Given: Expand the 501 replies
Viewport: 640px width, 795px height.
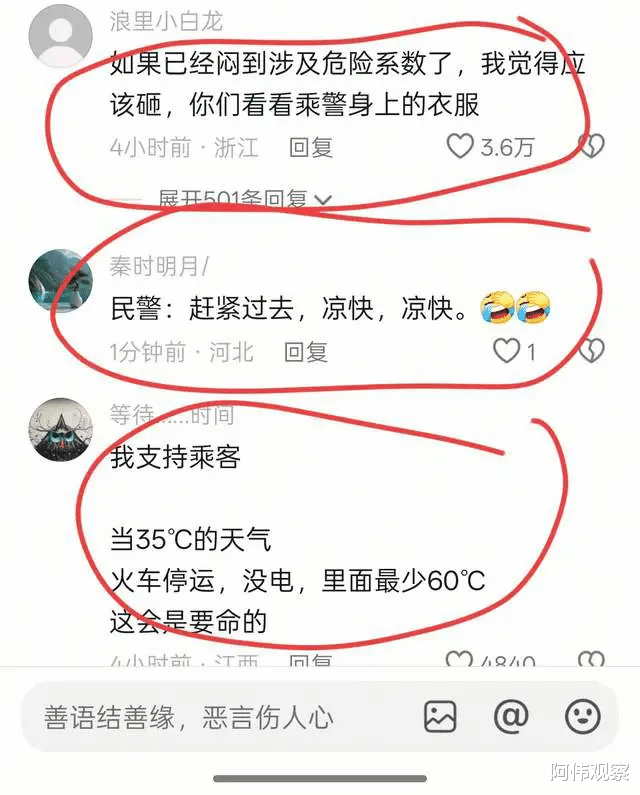Looking at the screenshot, I should [x=245, y=200].
